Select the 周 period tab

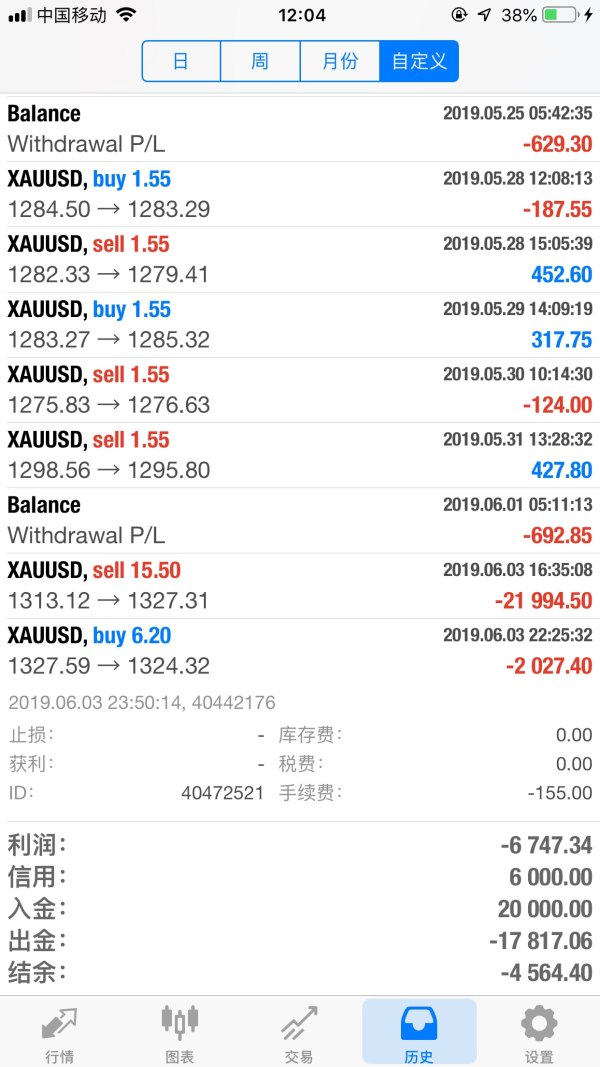(x=260, y=61)
